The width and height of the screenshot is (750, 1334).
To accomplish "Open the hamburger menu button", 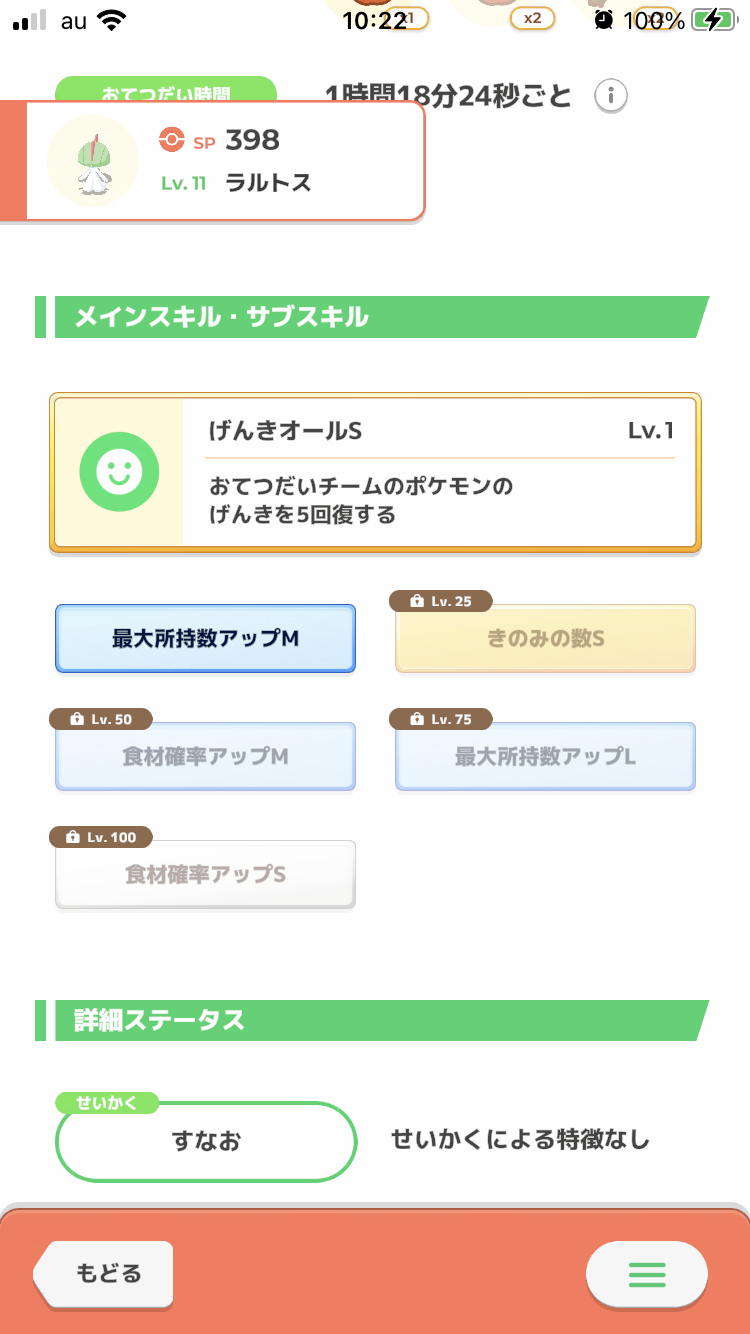I will tap(647, 1274).
